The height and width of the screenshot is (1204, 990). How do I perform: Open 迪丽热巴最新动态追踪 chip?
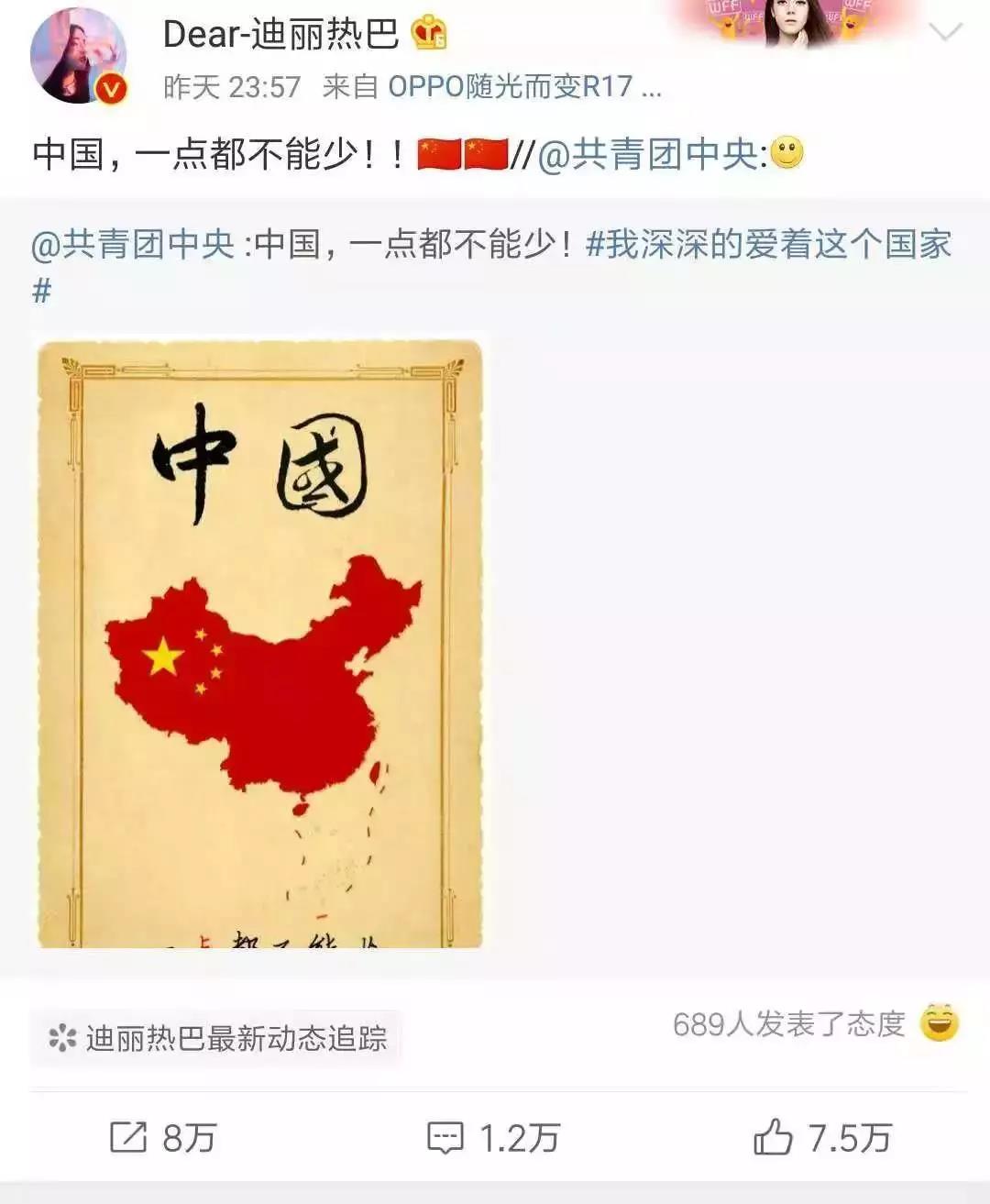click(217, 1038)
